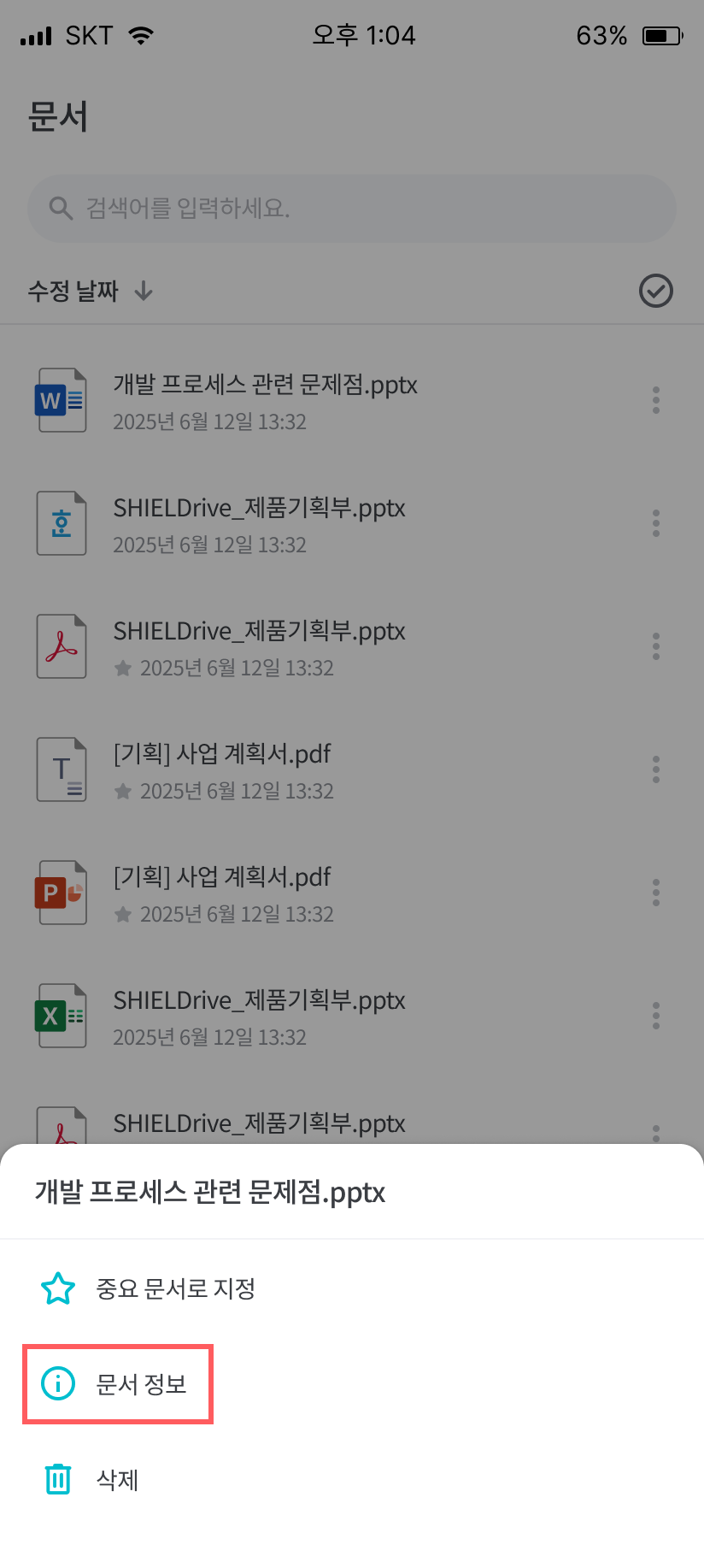Click the 수정 날짜 sort order arrow
This screenshot has height=1568, width=704.
coord(144,292)
